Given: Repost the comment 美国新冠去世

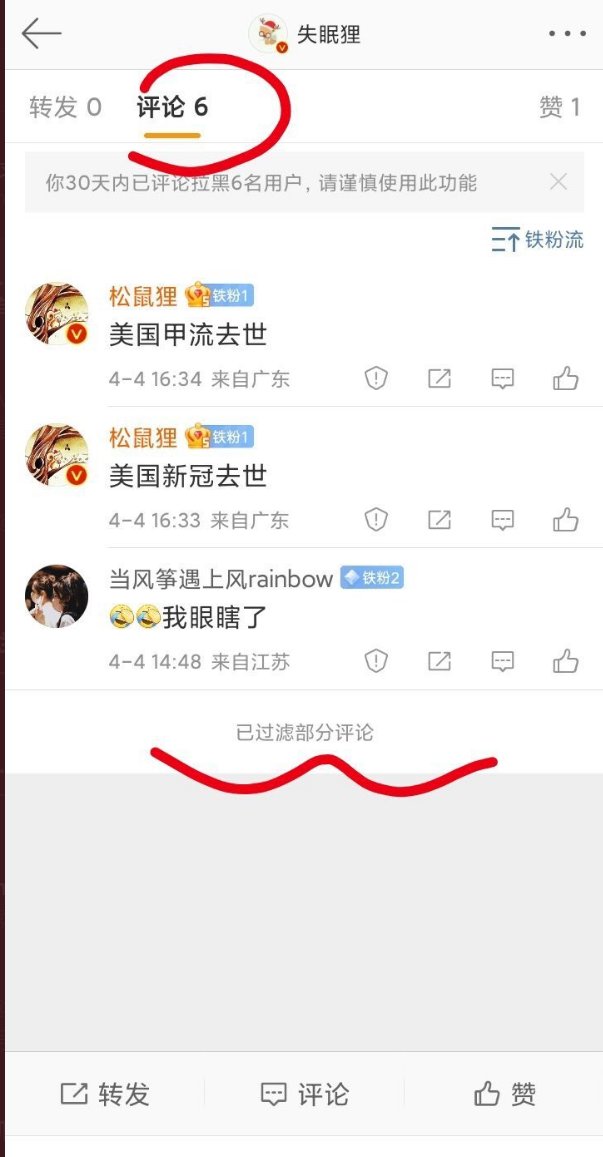Looking at the screenshot, I should click(x=439, y=520).
